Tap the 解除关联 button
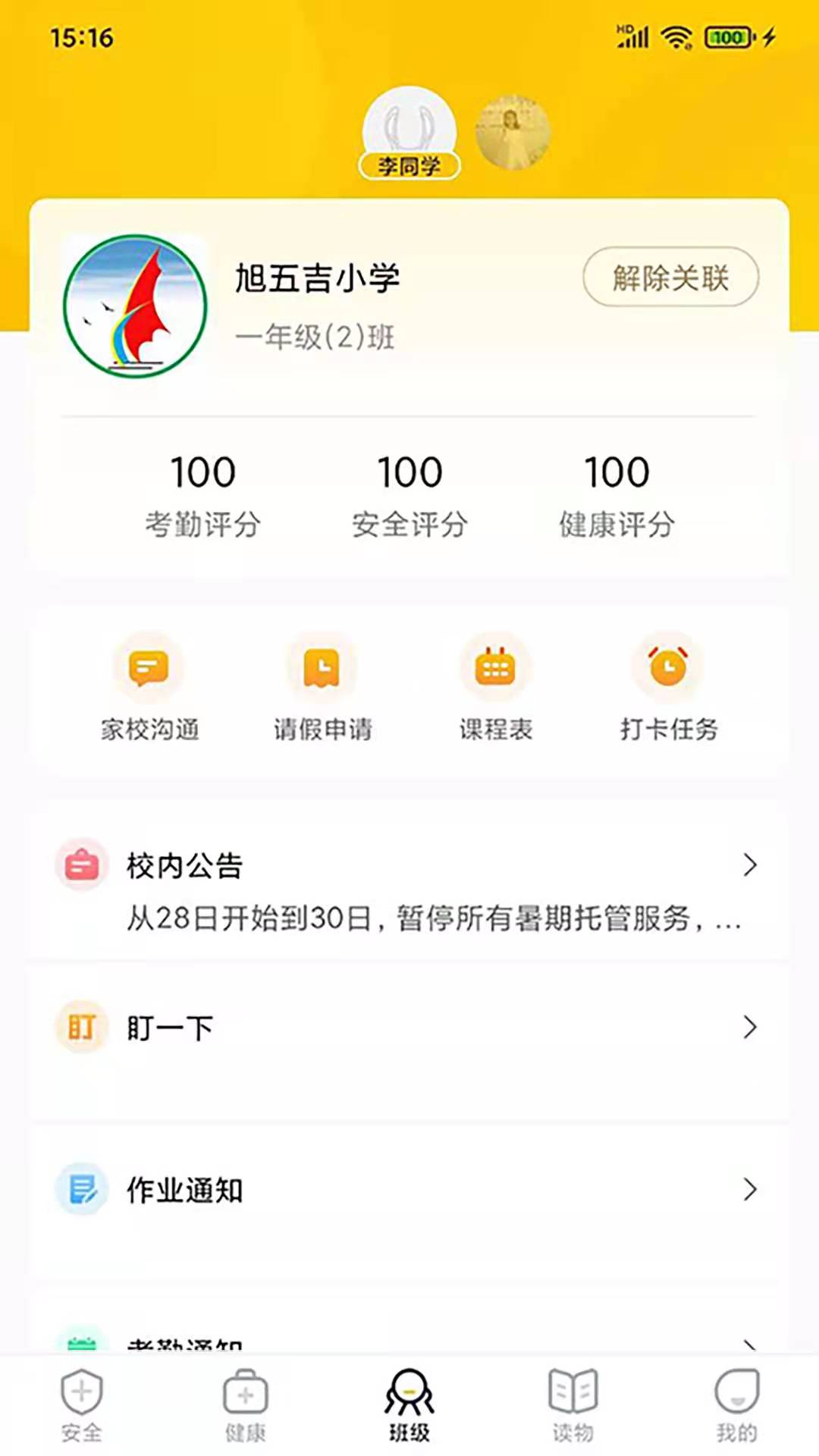The image size is (819, 1456). 670,277
